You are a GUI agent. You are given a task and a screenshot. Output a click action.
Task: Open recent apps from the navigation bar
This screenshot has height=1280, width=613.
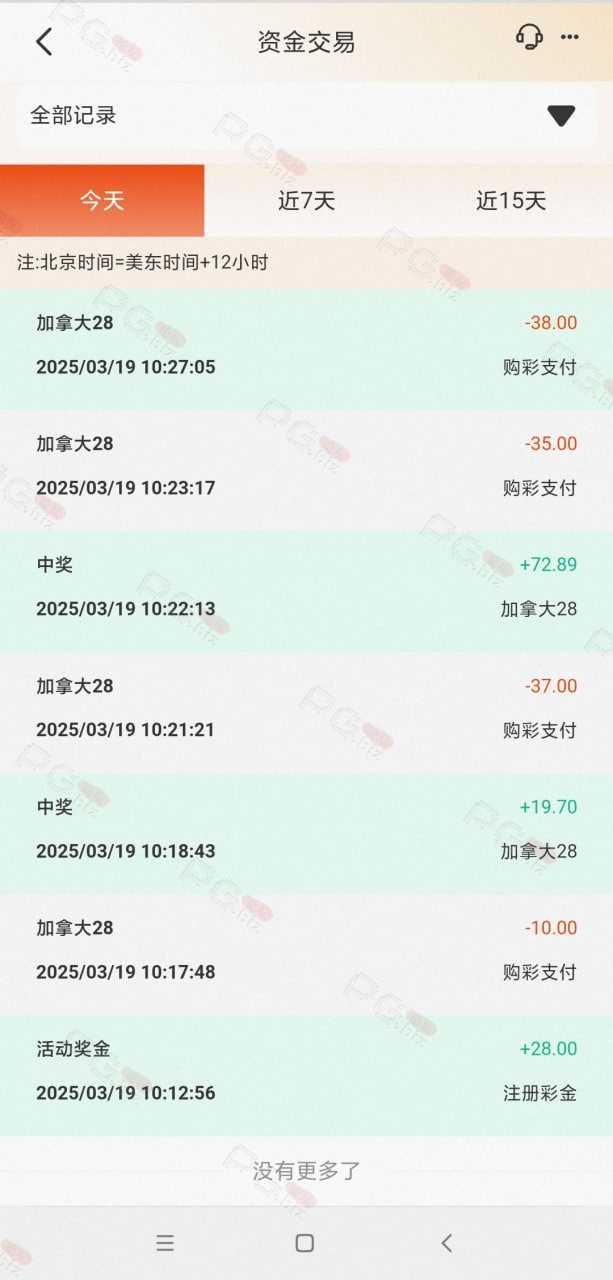(165, 1243)
